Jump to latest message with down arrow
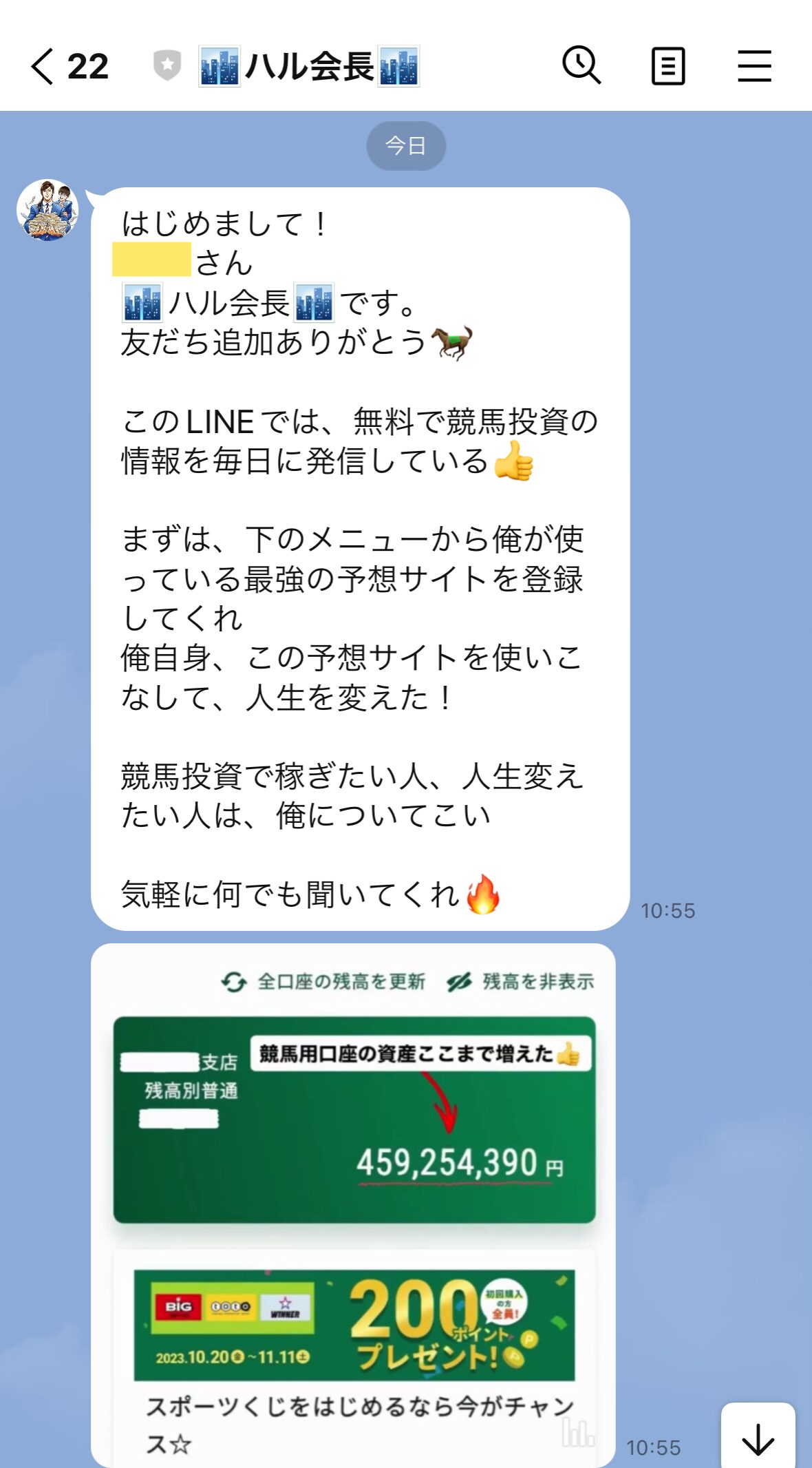 tap(758, 1438)
